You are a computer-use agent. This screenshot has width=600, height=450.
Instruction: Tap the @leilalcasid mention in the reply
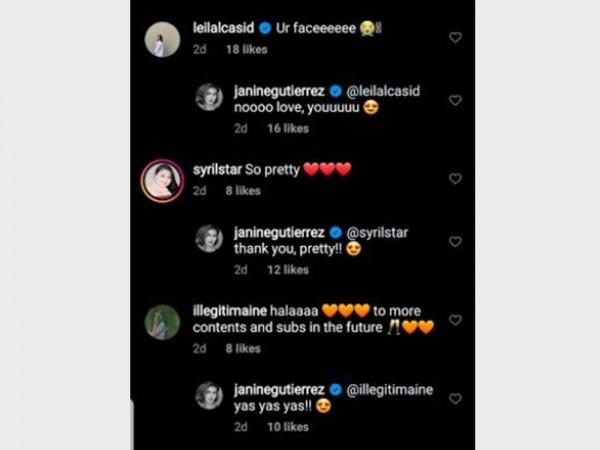tap(384, 91)
